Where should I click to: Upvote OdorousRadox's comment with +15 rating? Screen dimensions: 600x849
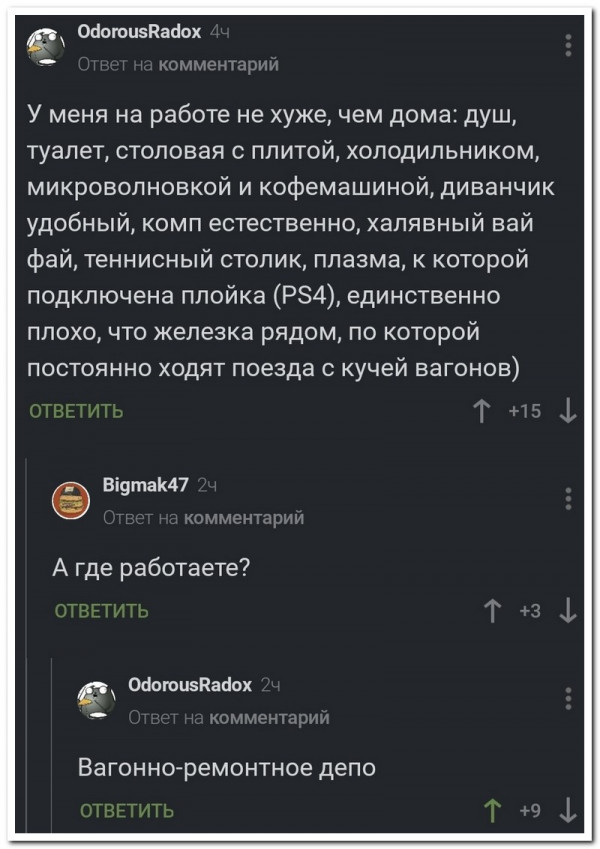point(481,410)
